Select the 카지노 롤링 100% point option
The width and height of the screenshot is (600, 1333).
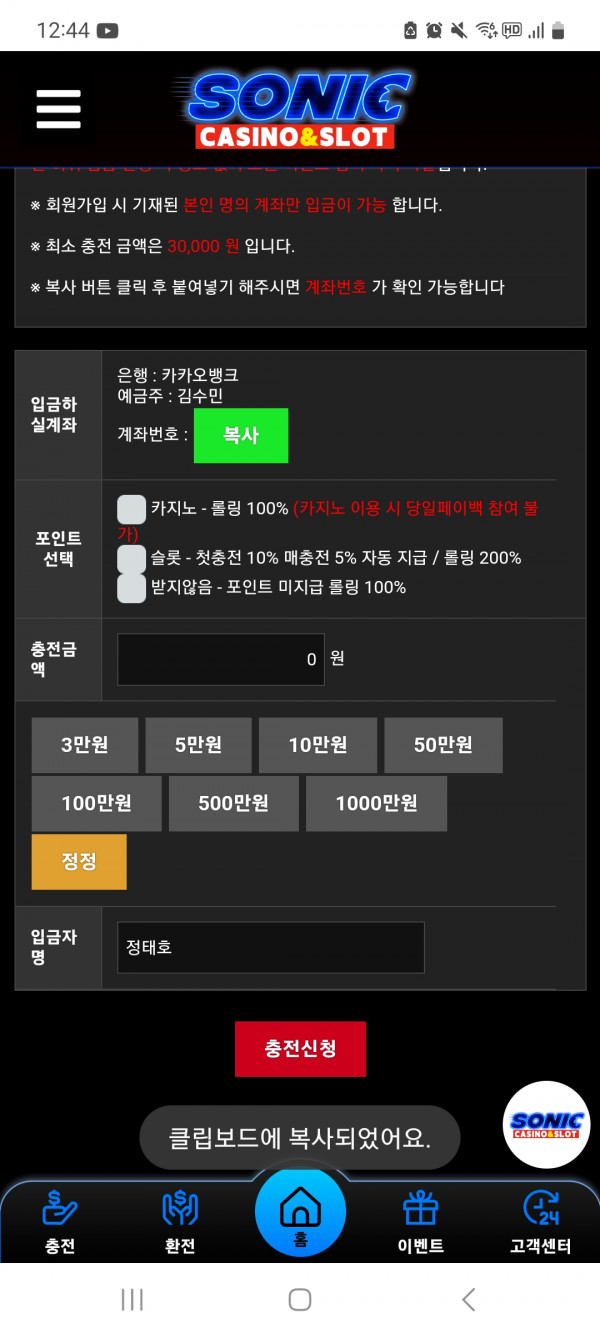pyautogui.click(x=131, y=509)
